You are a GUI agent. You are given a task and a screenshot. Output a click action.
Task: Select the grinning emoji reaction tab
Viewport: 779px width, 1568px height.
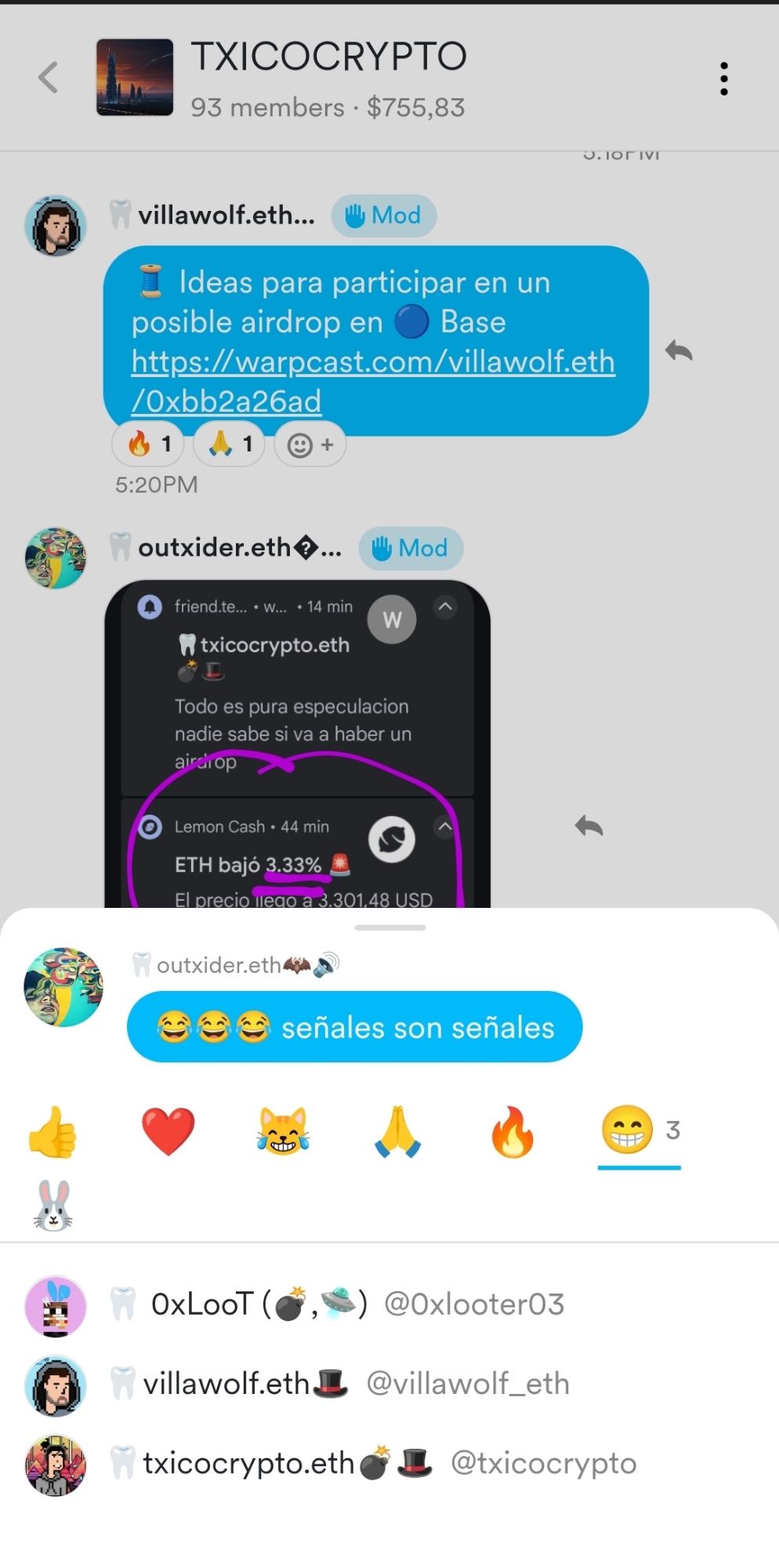click(x=639, y=1131)
